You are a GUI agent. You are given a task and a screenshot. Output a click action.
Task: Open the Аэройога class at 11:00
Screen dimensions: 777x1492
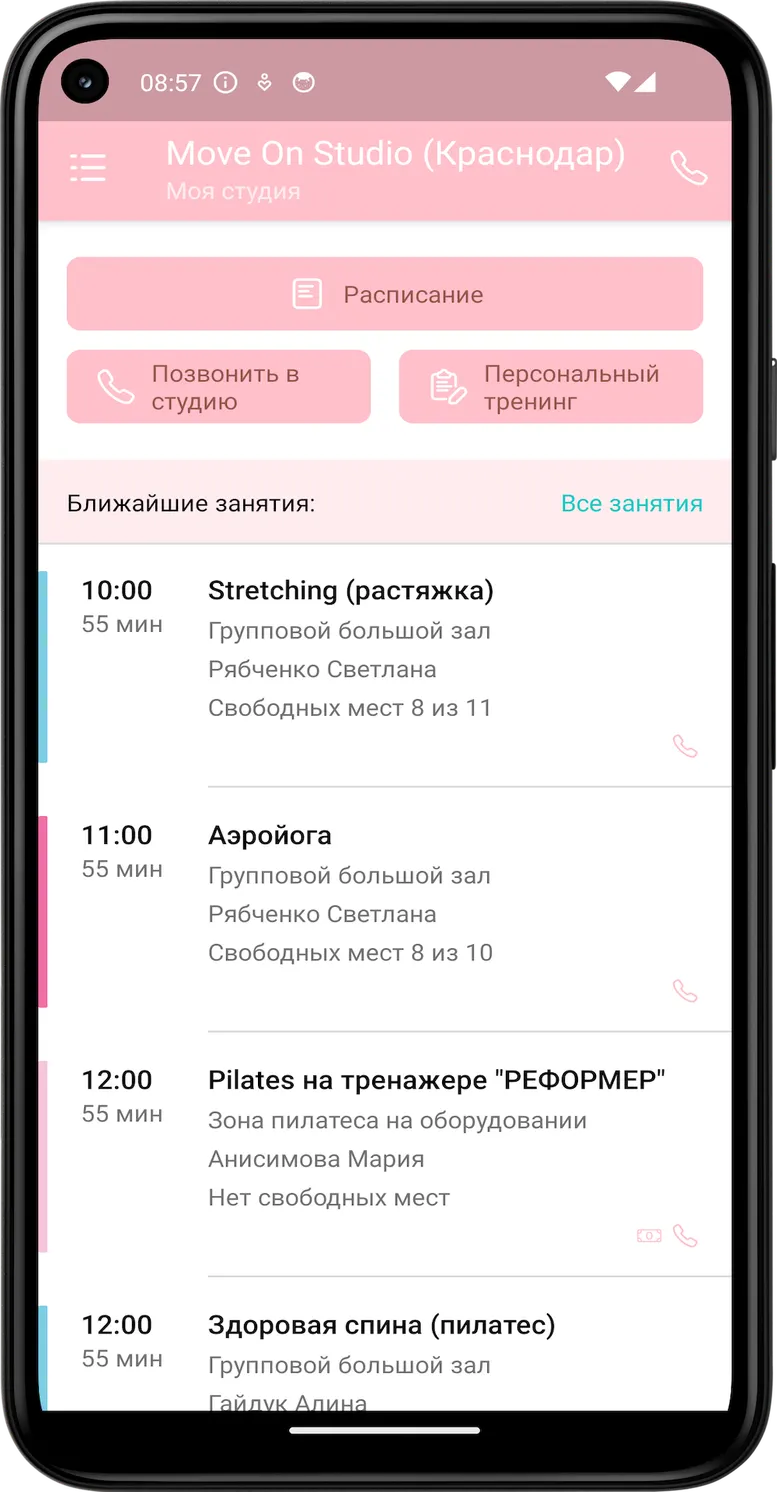coord(385,910)
